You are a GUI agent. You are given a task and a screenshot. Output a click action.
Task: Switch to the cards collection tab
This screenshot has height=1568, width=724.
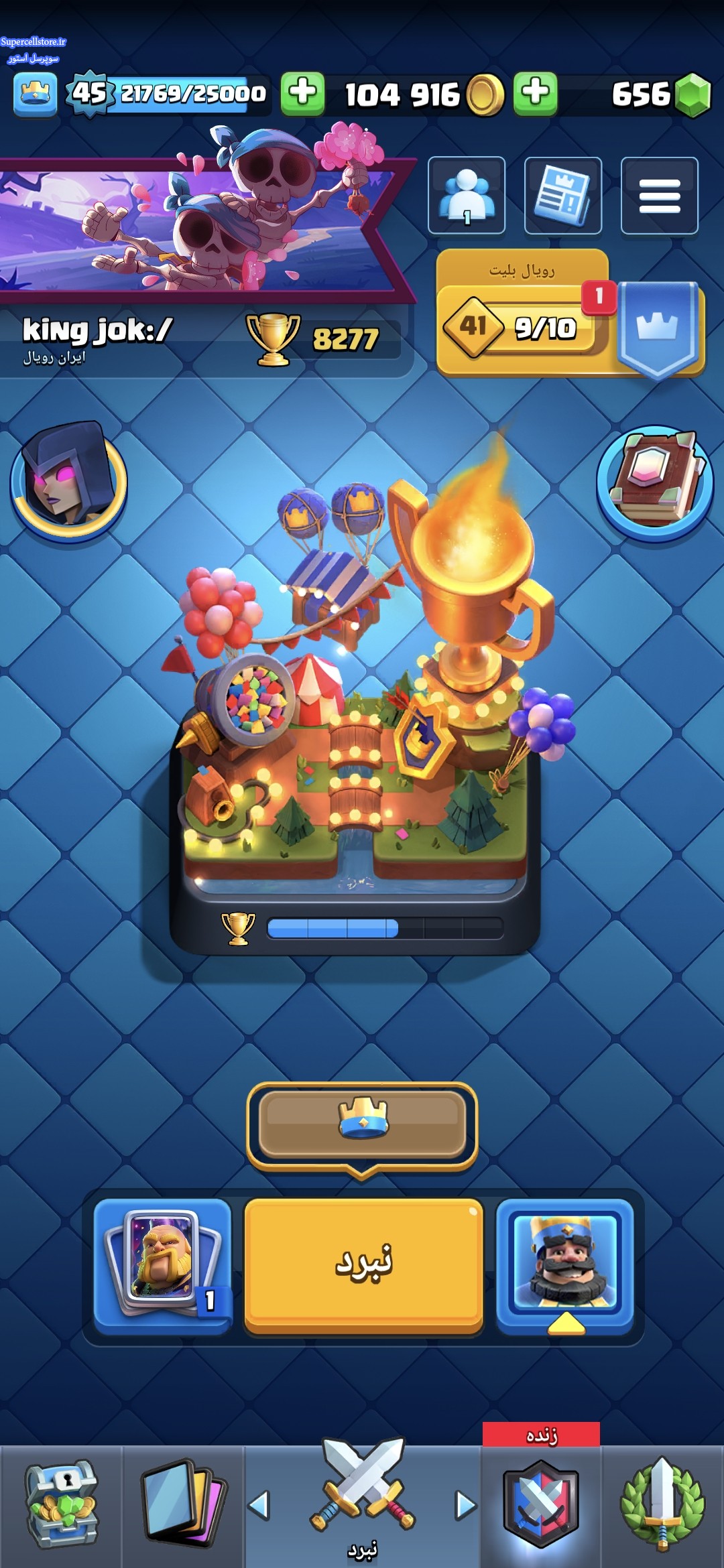tap(182, 1506)
